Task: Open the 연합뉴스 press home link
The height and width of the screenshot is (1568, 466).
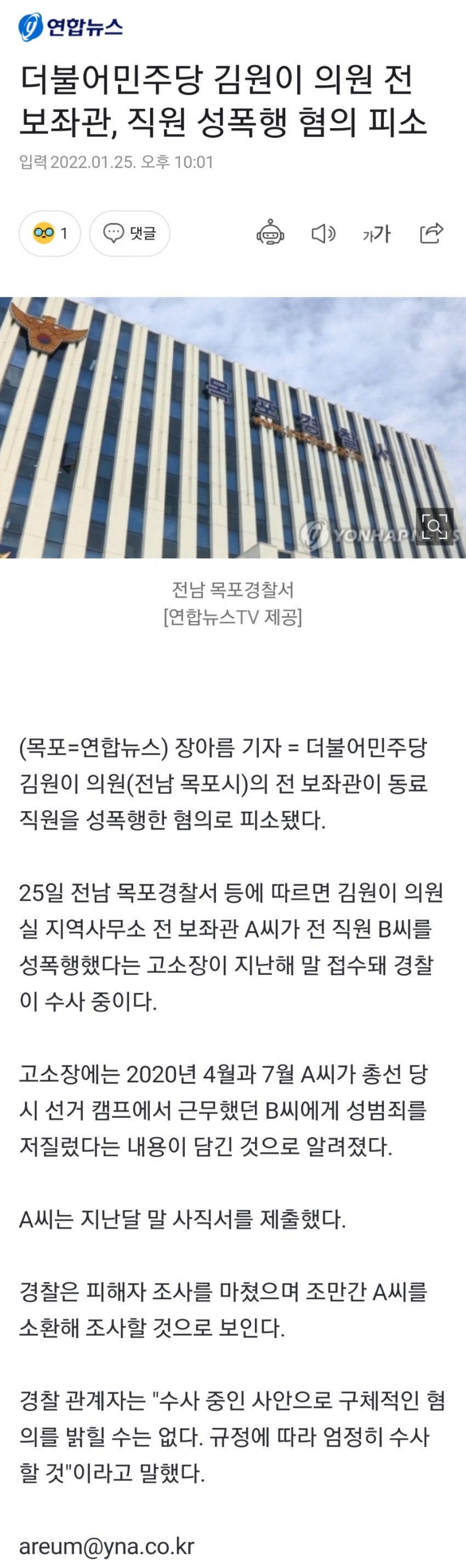Action: point(70,27)
